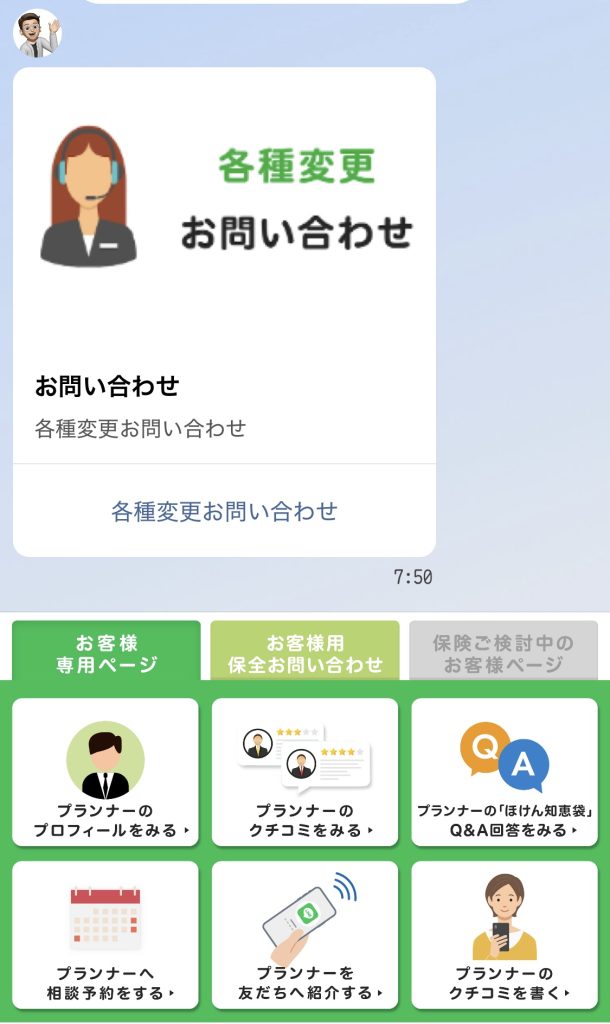Viewport: 610px width, 1024px height.
Task: Open プランナーのプロフィールをみる tile
Action: click(106, 771)
